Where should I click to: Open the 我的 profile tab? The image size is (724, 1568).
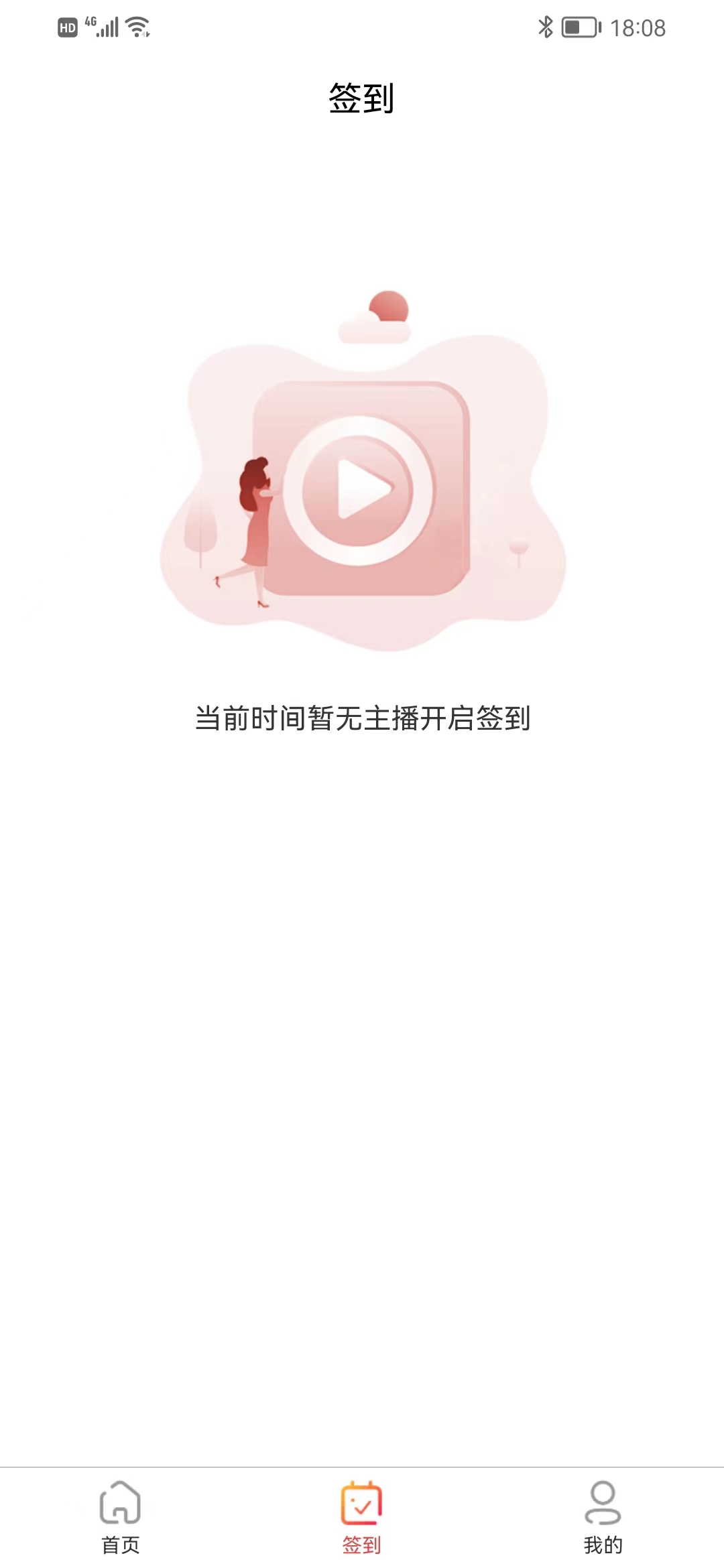(603, 1517)
